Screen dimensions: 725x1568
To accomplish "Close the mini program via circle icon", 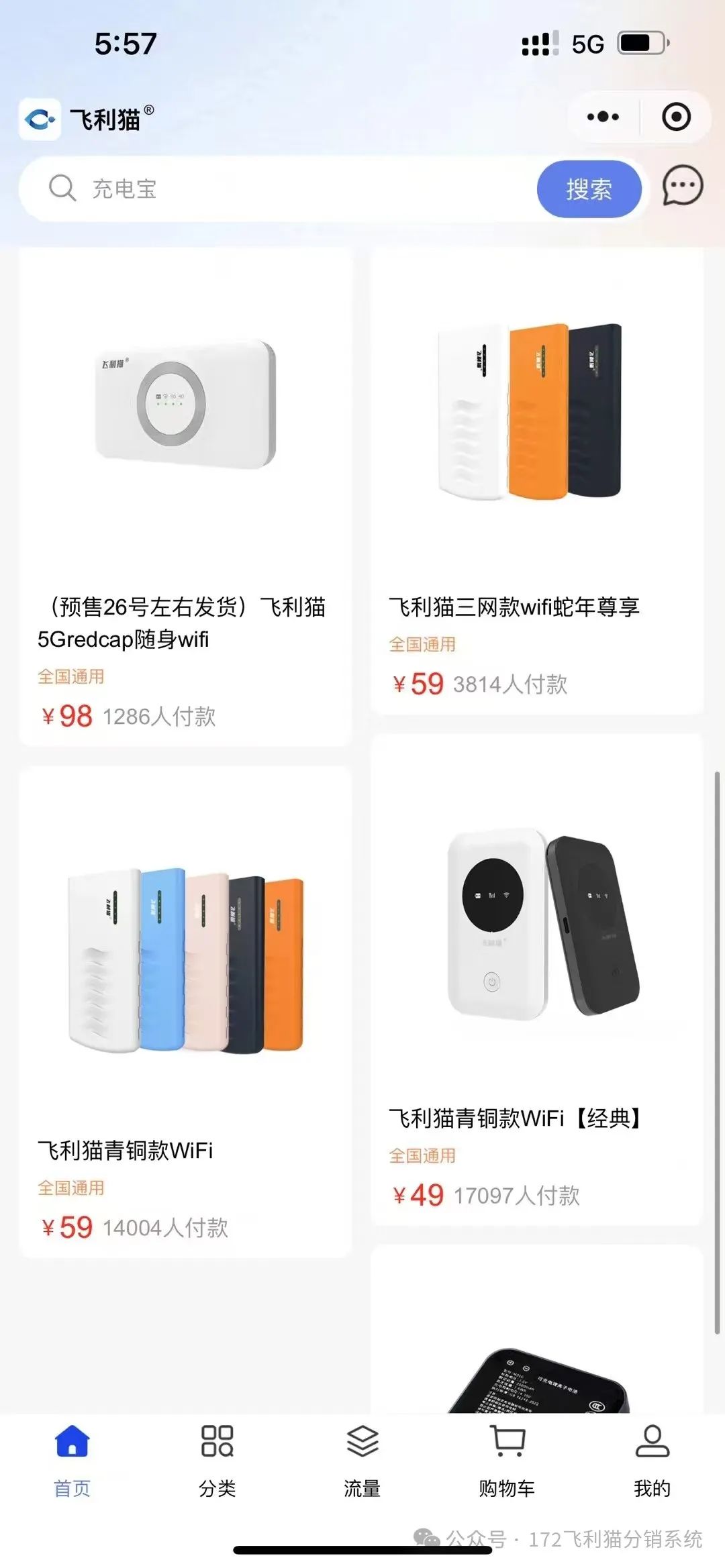I will (675, 117).
